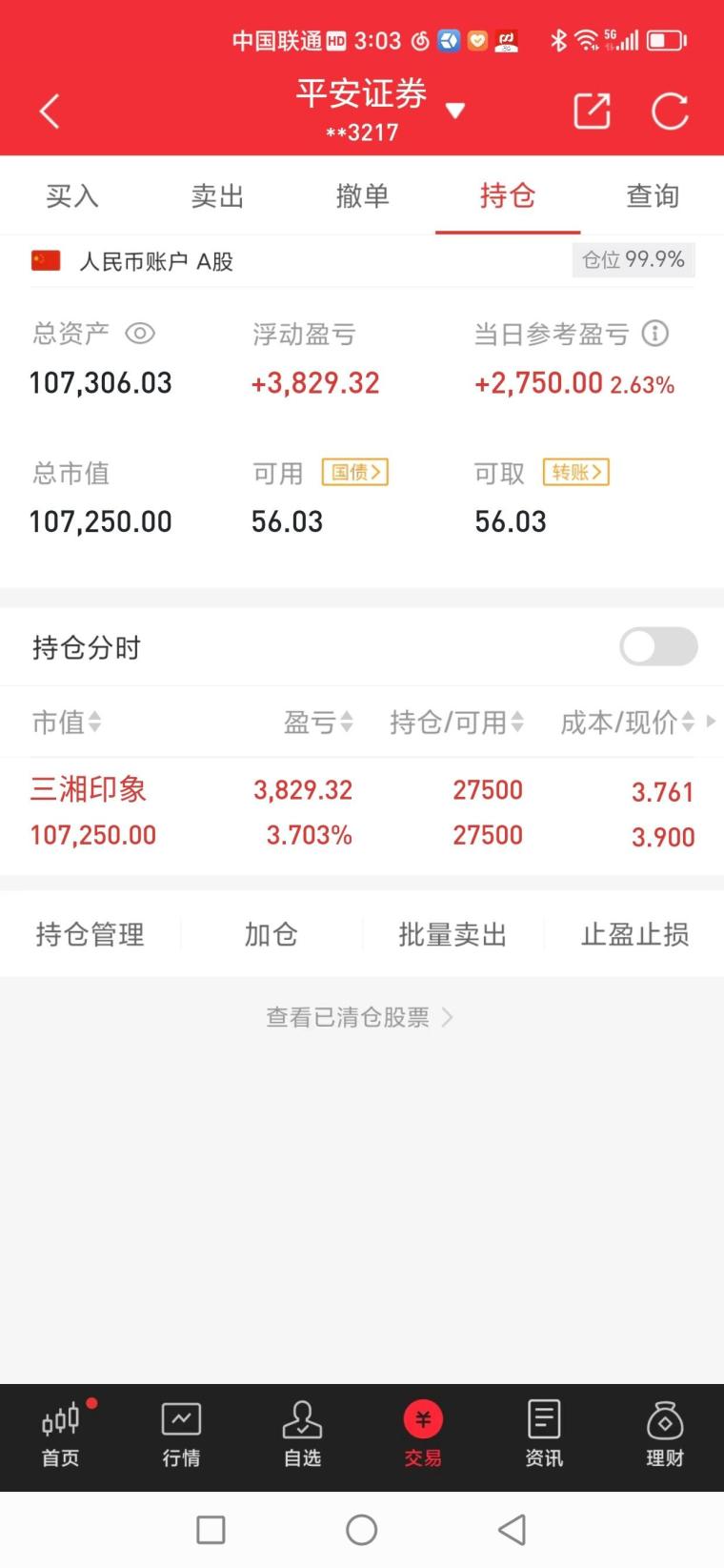The image size is (724, 1568).
Task: Turn on the 持仓分时 switch
Action: (658, 647)
